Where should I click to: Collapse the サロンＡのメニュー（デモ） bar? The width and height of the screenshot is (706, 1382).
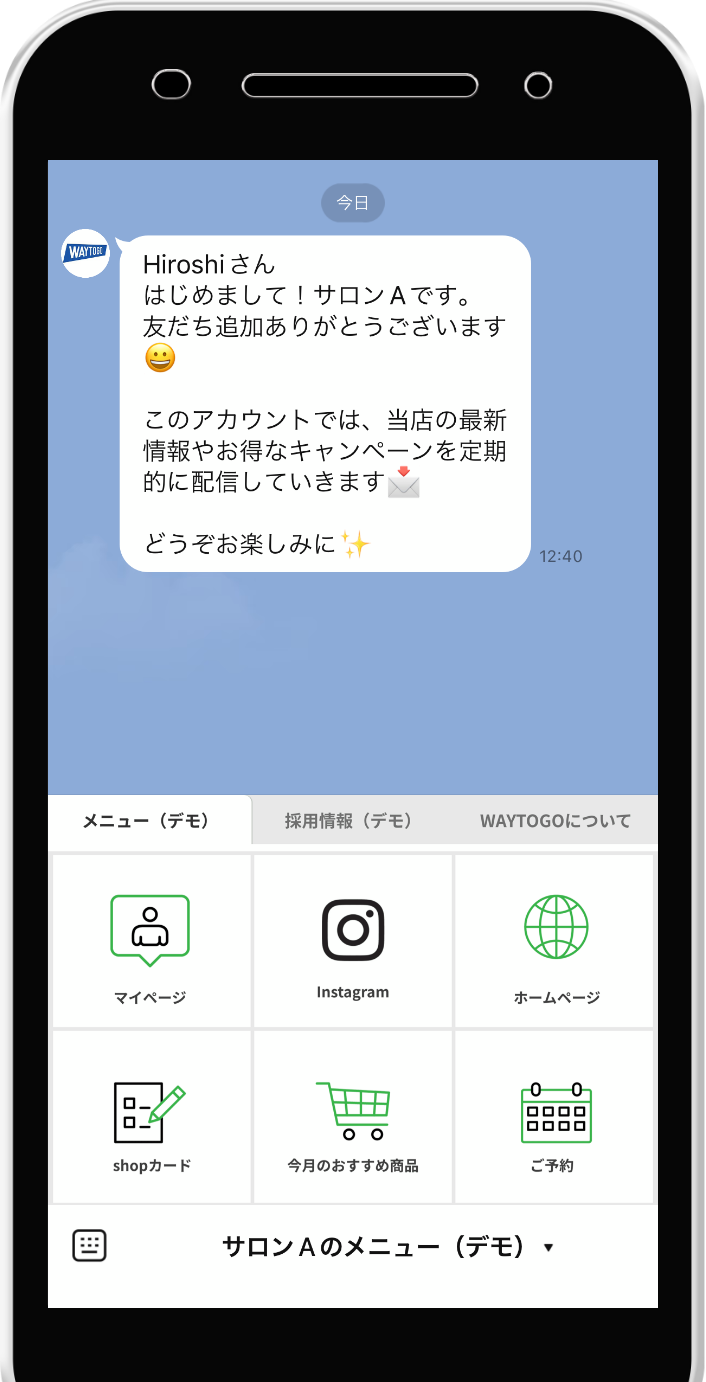point(386,1247)
